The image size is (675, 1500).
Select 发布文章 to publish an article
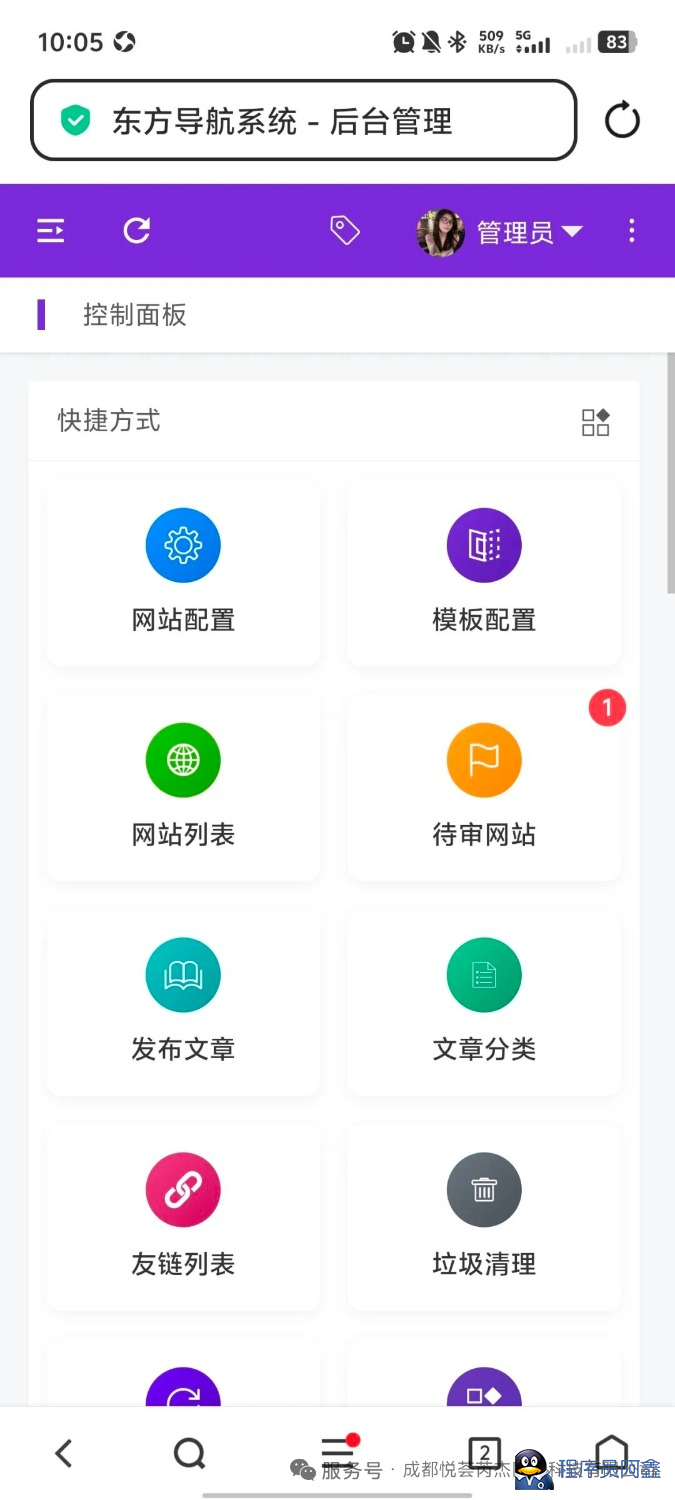point(184,1002)
